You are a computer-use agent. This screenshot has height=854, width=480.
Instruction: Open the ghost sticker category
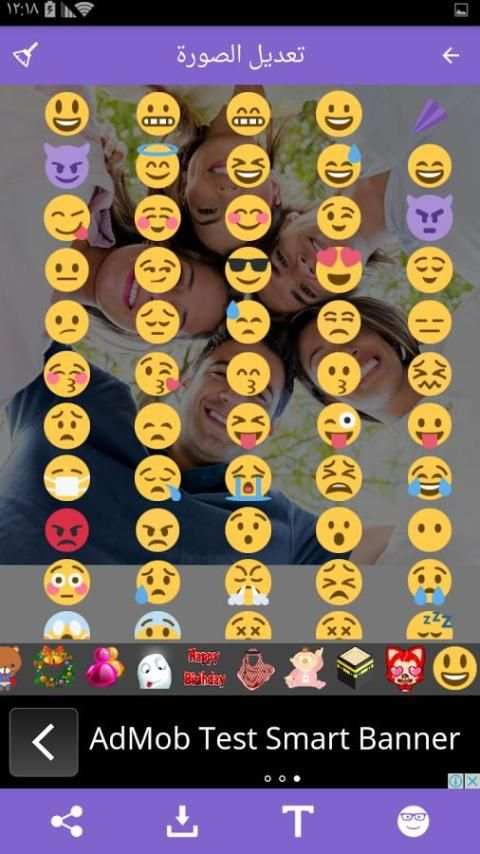tap(154, 669)
